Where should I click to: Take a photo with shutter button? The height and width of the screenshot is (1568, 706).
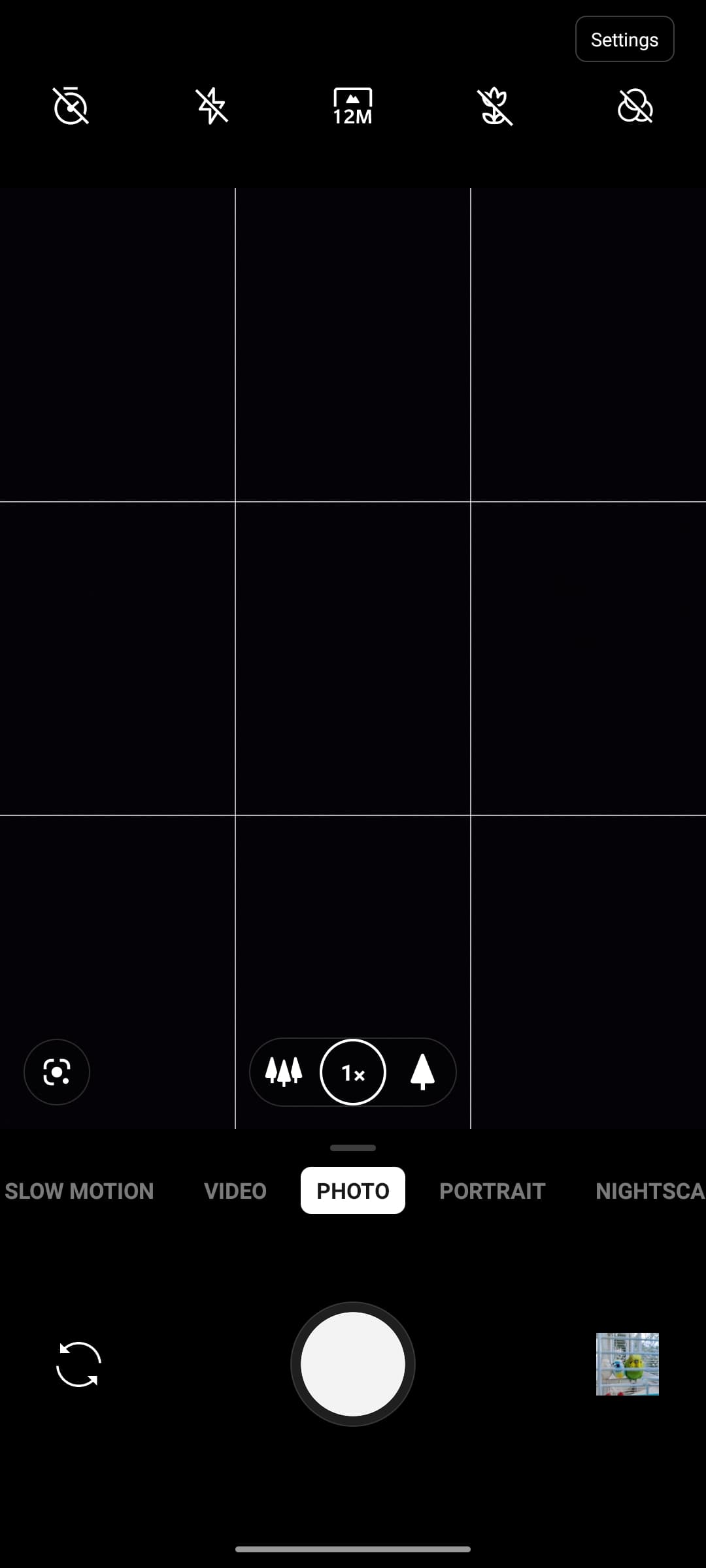tap(353, 1364)
